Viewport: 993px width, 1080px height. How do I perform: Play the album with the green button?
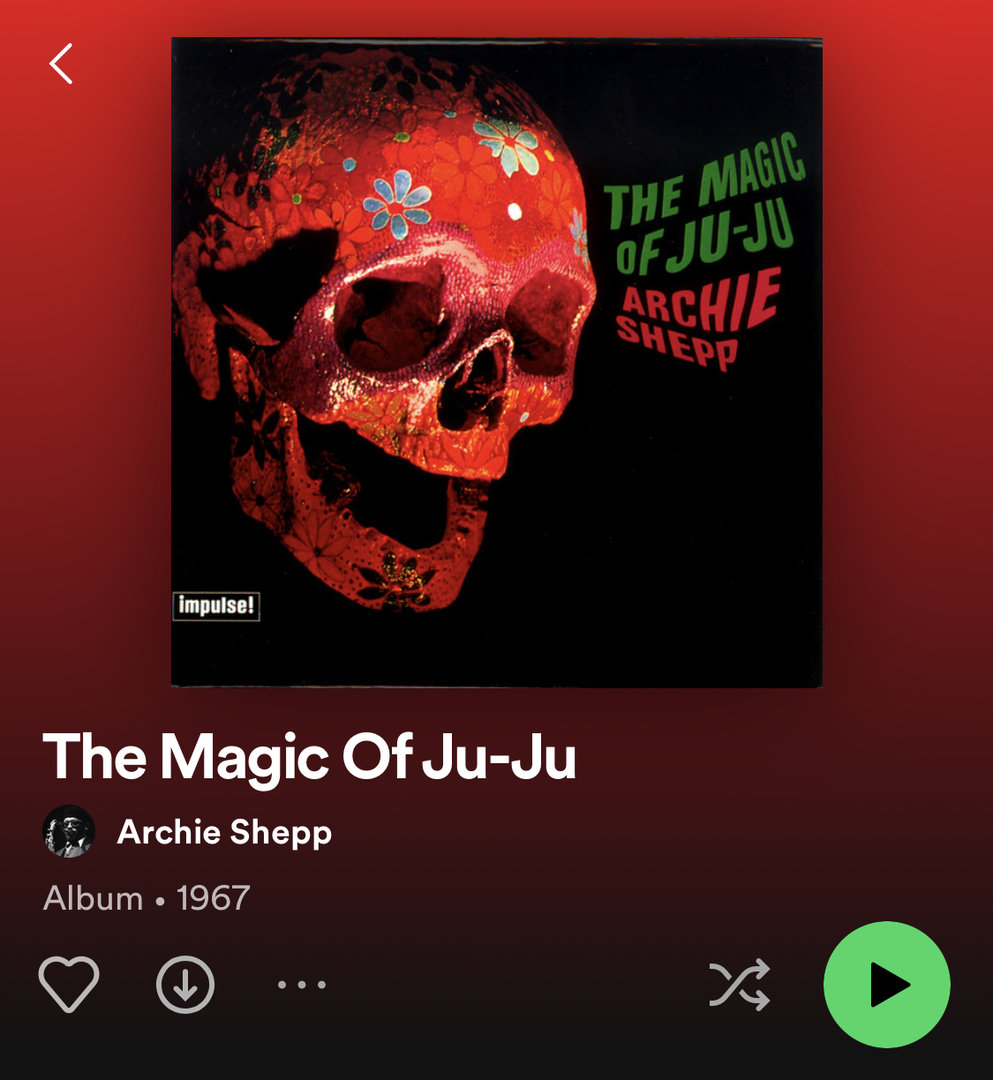pos(886,984)
